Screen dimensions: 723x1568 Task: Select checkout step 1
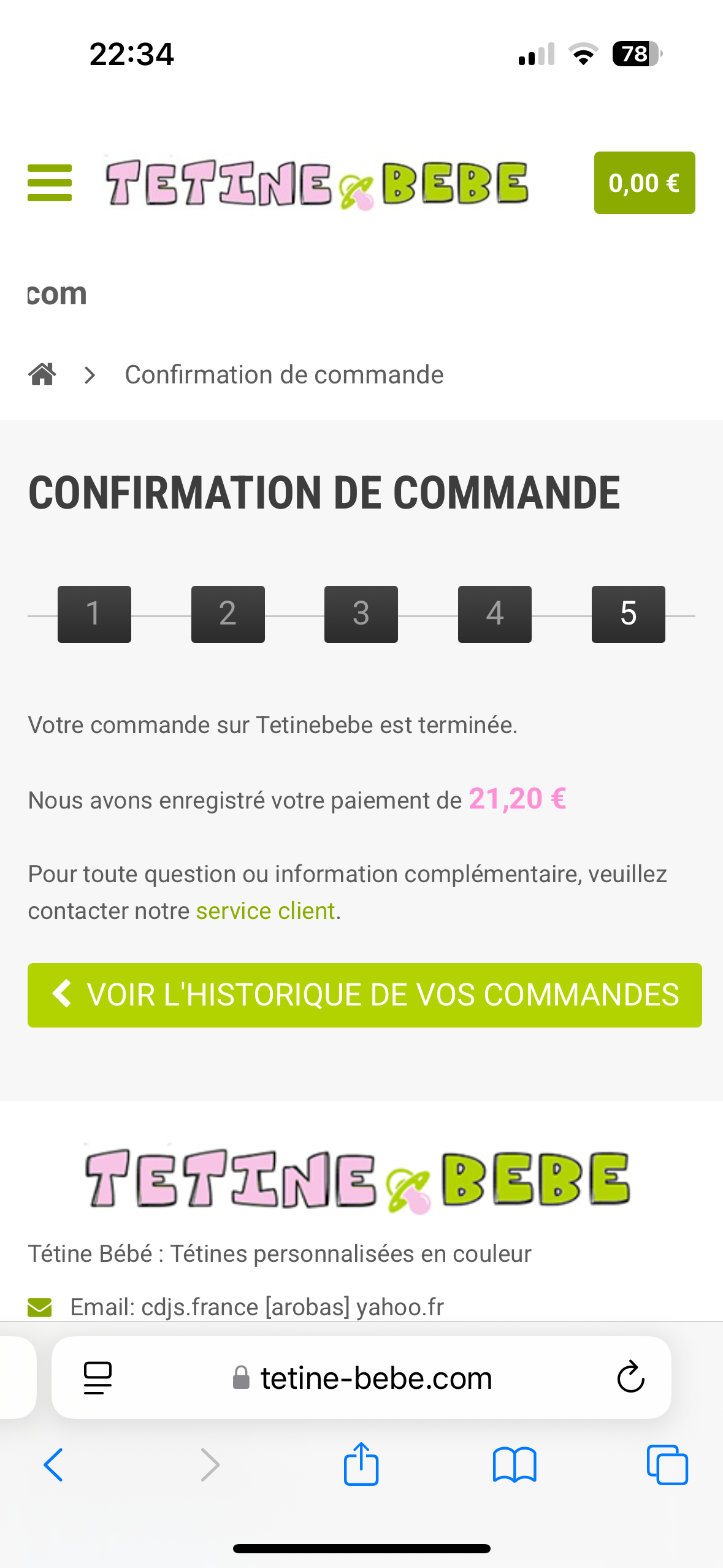pos(94,614)
